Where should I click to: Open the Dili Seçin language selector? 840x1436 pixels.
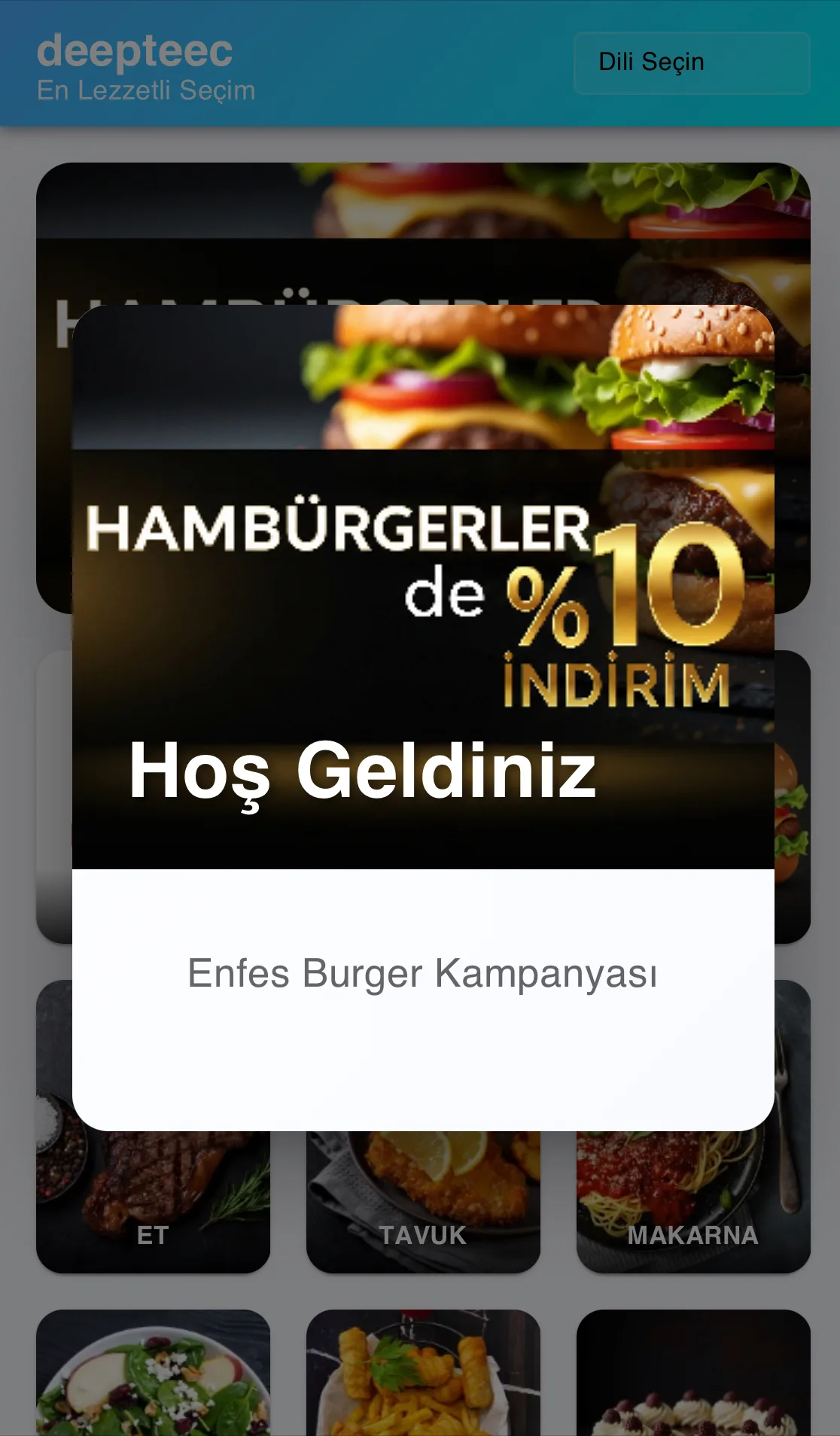click(x=691, y=62)
